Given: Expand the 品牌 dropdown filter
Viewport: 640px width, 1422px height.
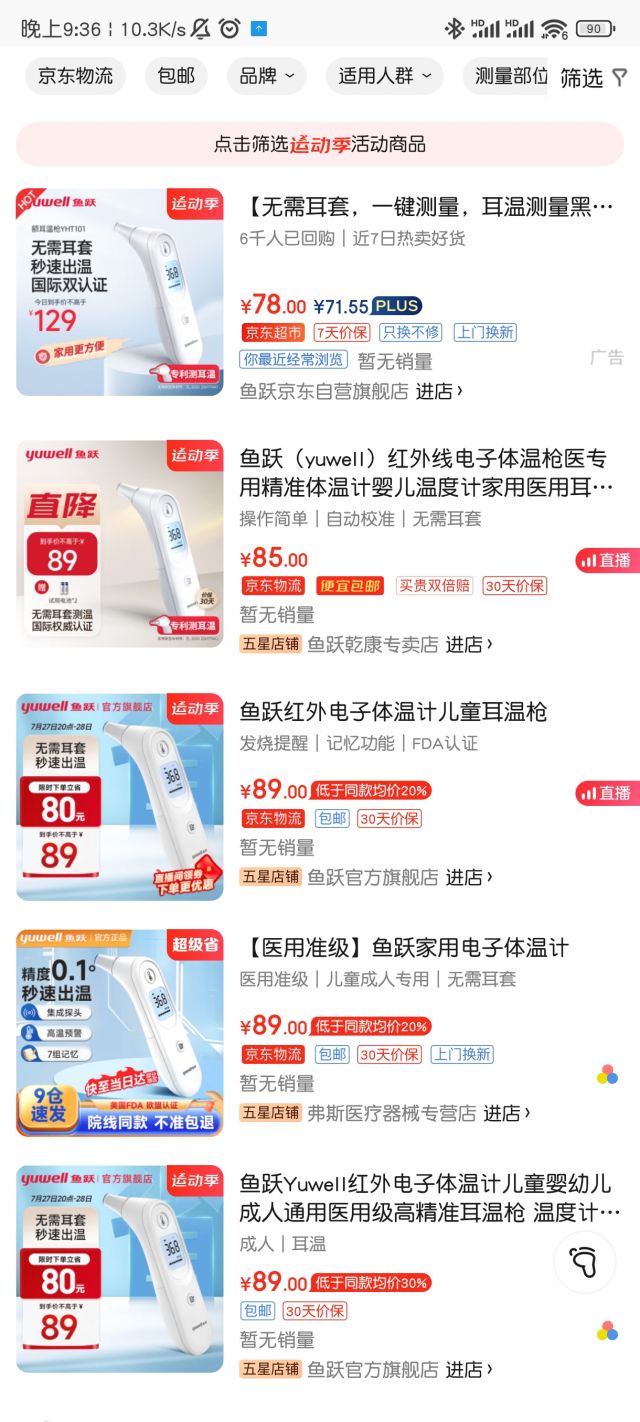Looking at the screenshot, I should point(267,76).
